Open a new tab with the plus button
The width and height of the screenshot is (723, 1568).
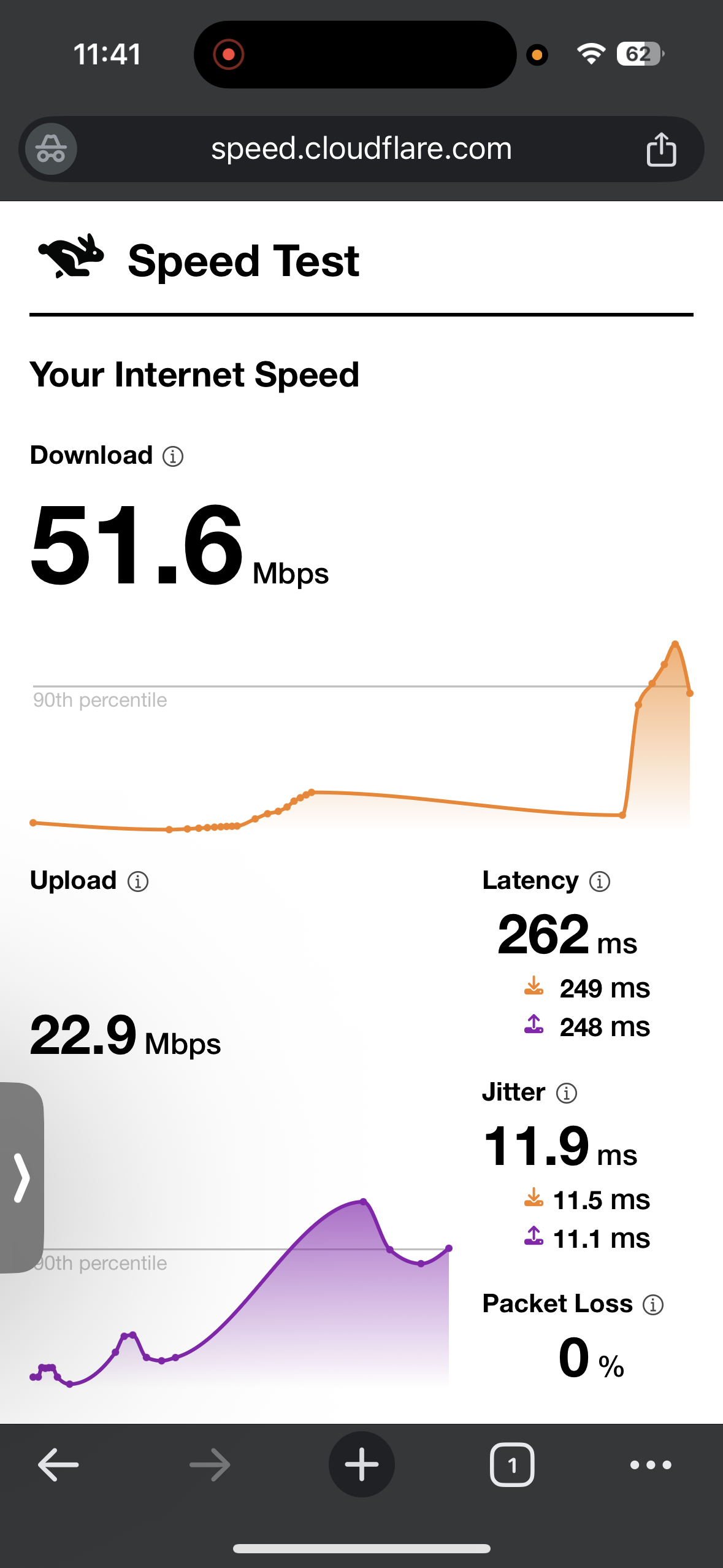(361, 1465)
